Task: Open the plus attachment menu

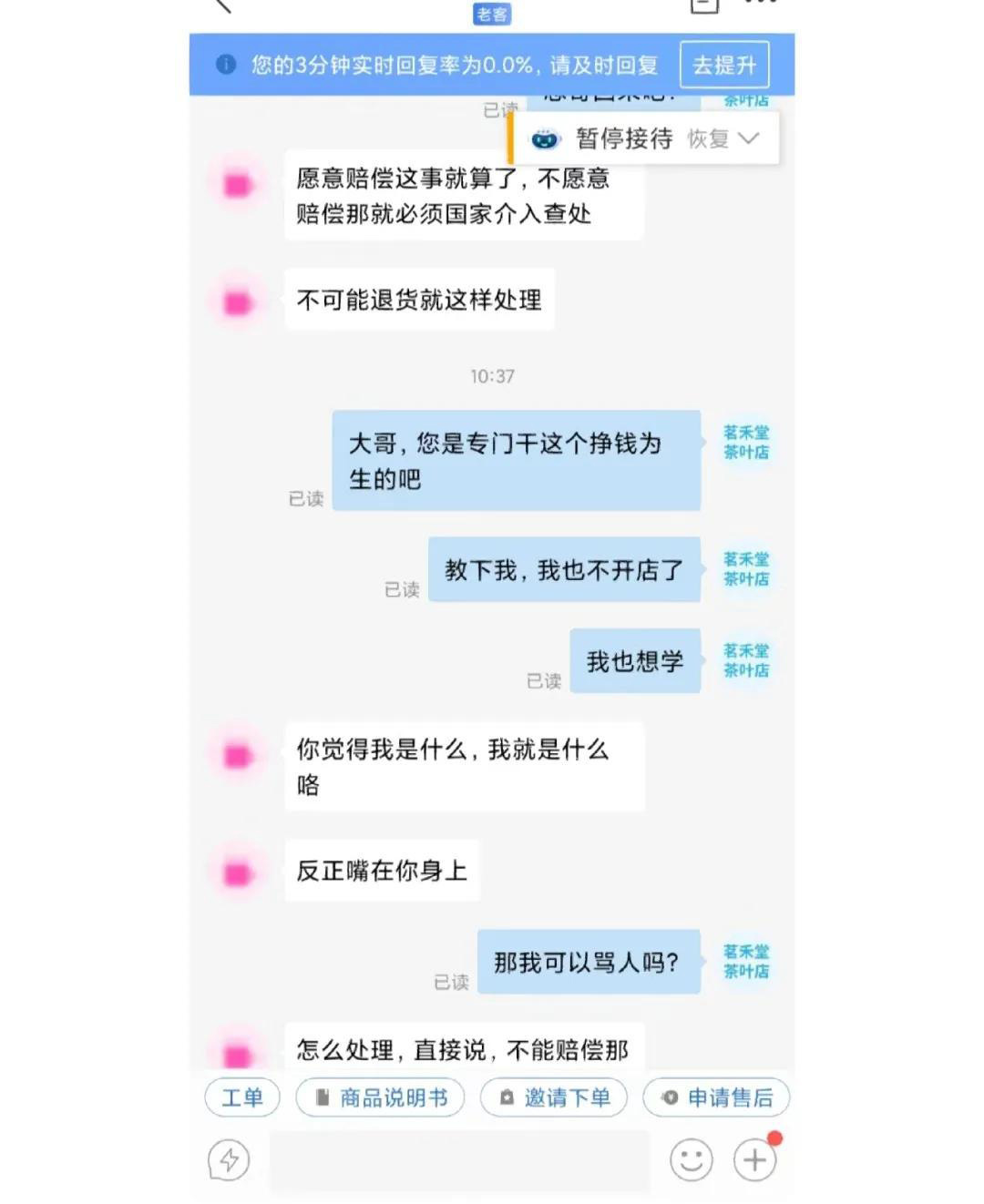Action: [x=753, y=1160]
